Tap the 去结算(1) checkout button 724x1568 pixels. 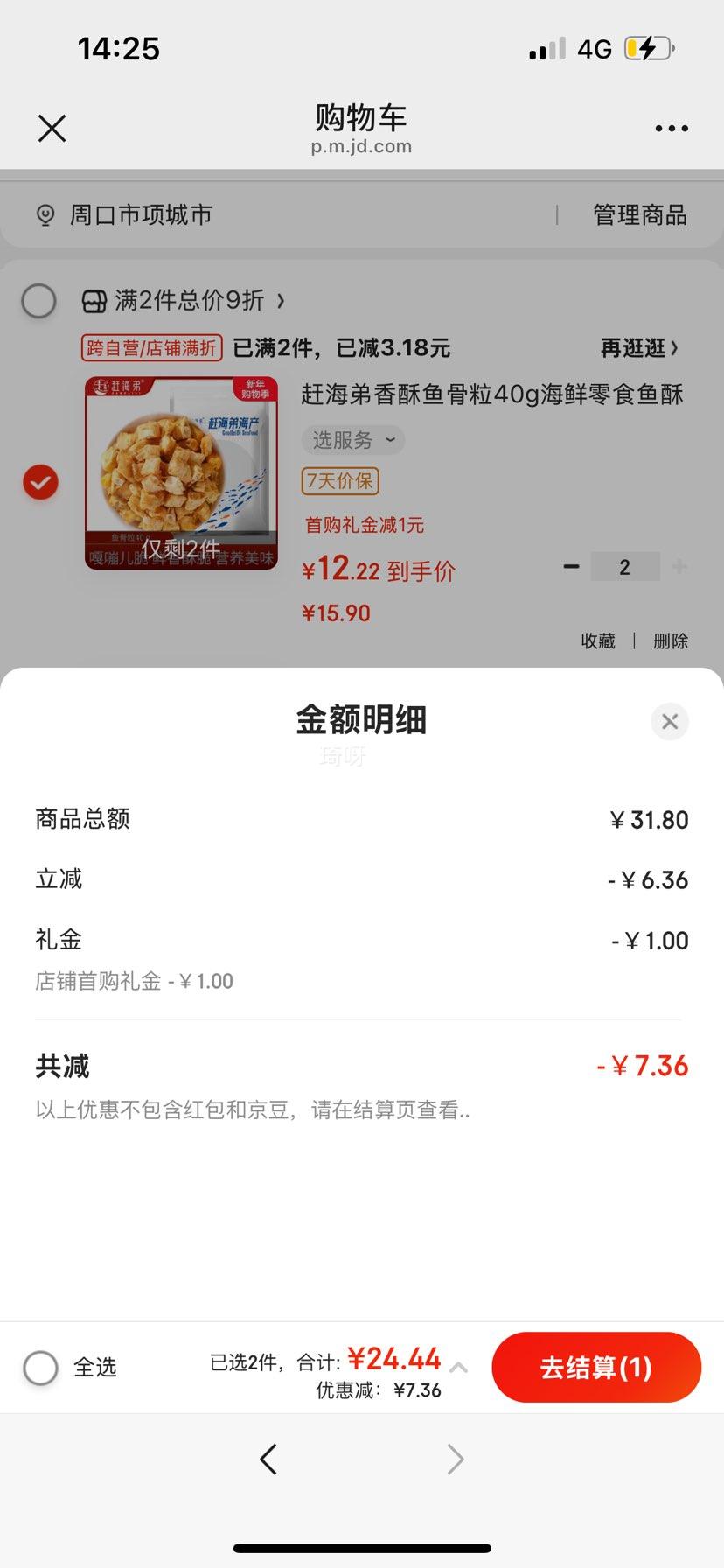[595, 1368]
